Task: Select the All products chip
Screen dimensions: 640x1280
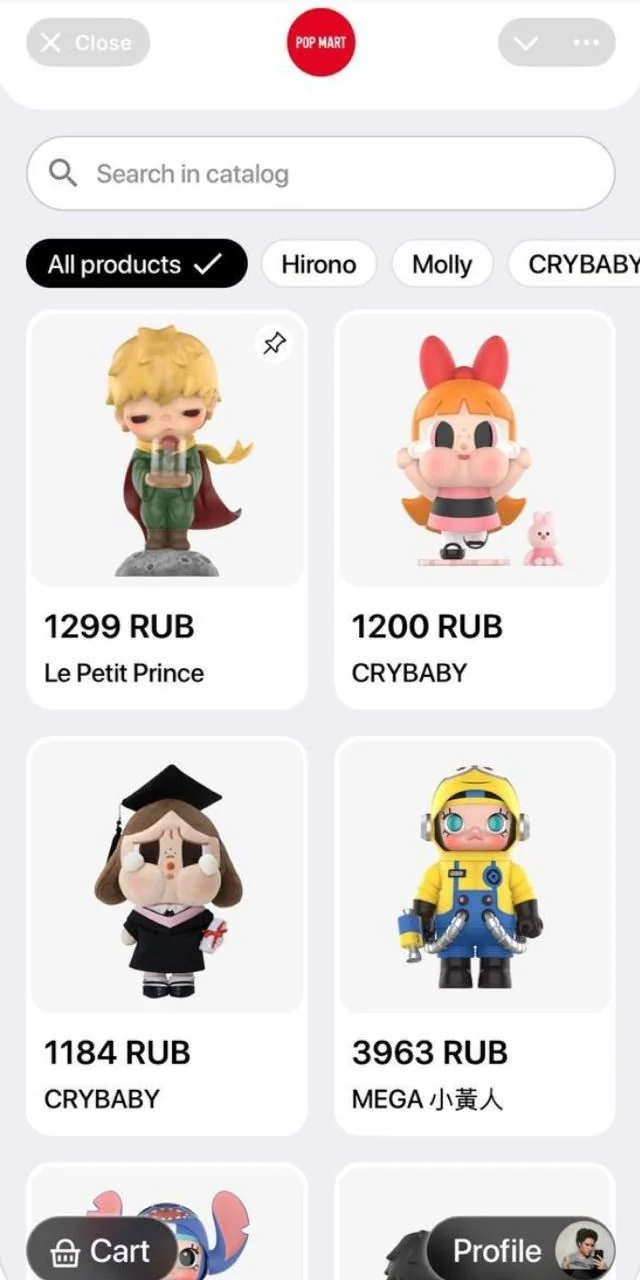Action: [136, 264]
